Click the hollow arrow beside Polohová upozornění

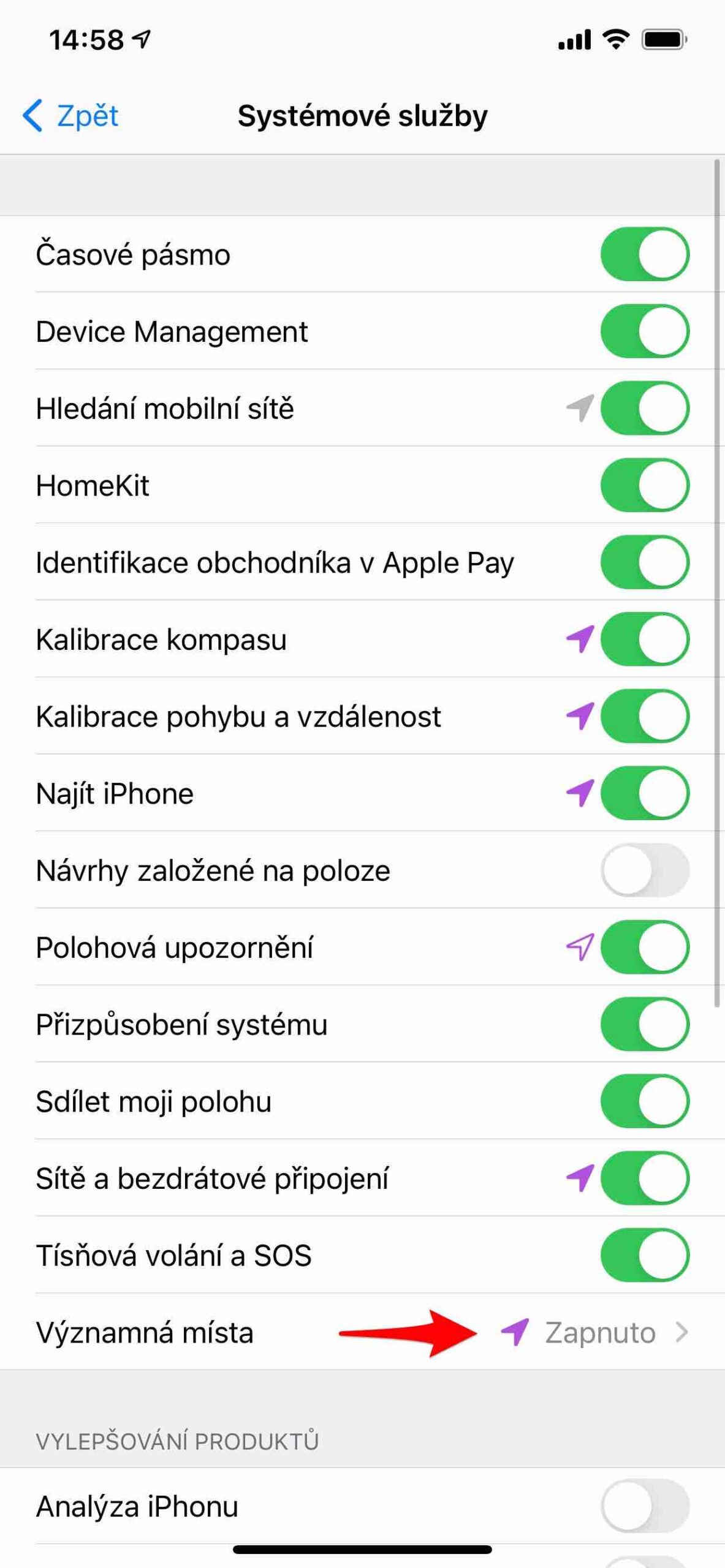click(578, 946)
